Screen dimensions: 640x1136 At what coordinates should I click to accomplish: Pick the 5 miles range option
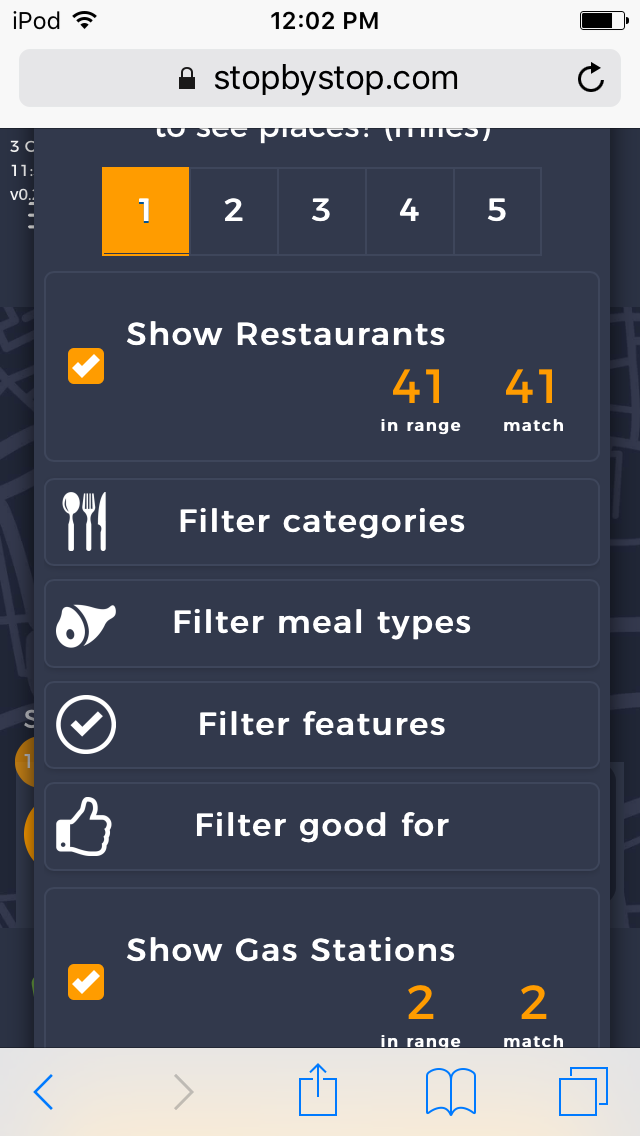[497, 211]
